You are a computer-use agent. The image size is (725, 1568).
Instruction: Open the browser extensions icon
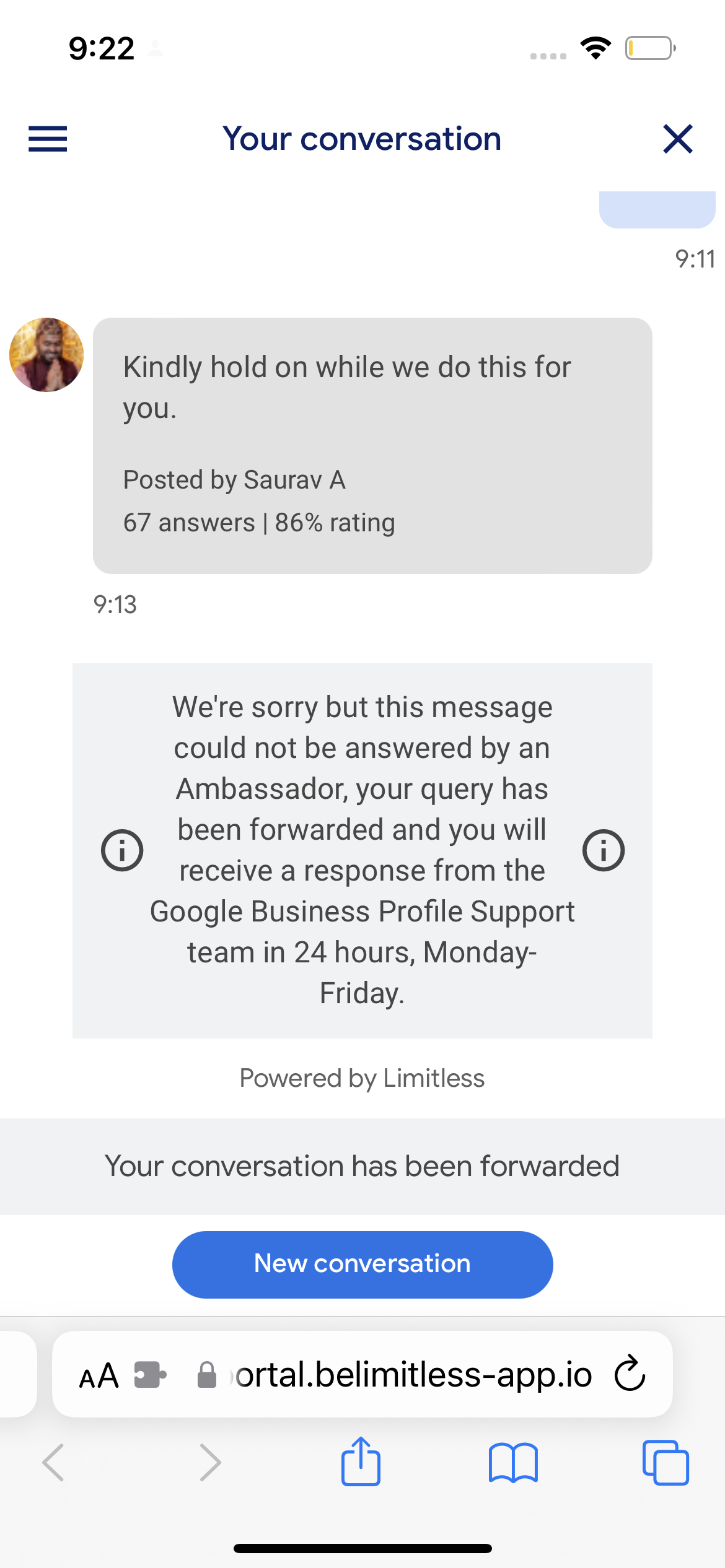point(150,1375)
